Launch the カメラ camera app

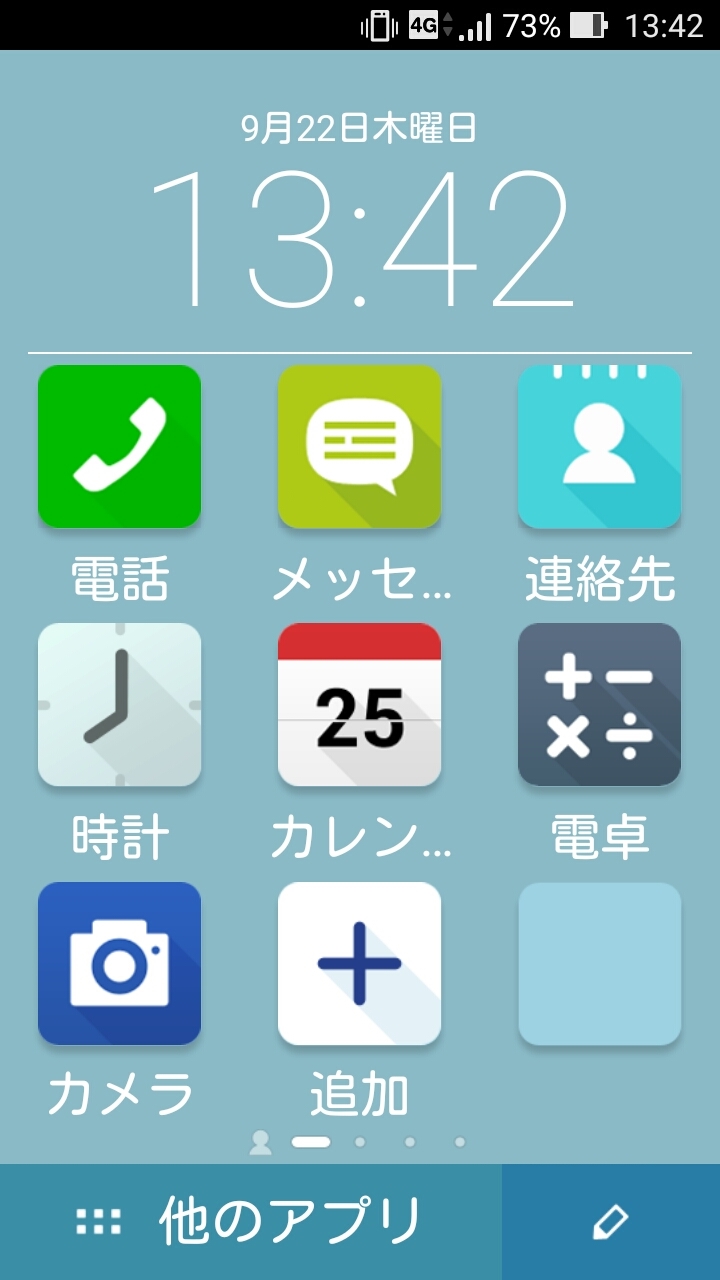coord(119,963)
